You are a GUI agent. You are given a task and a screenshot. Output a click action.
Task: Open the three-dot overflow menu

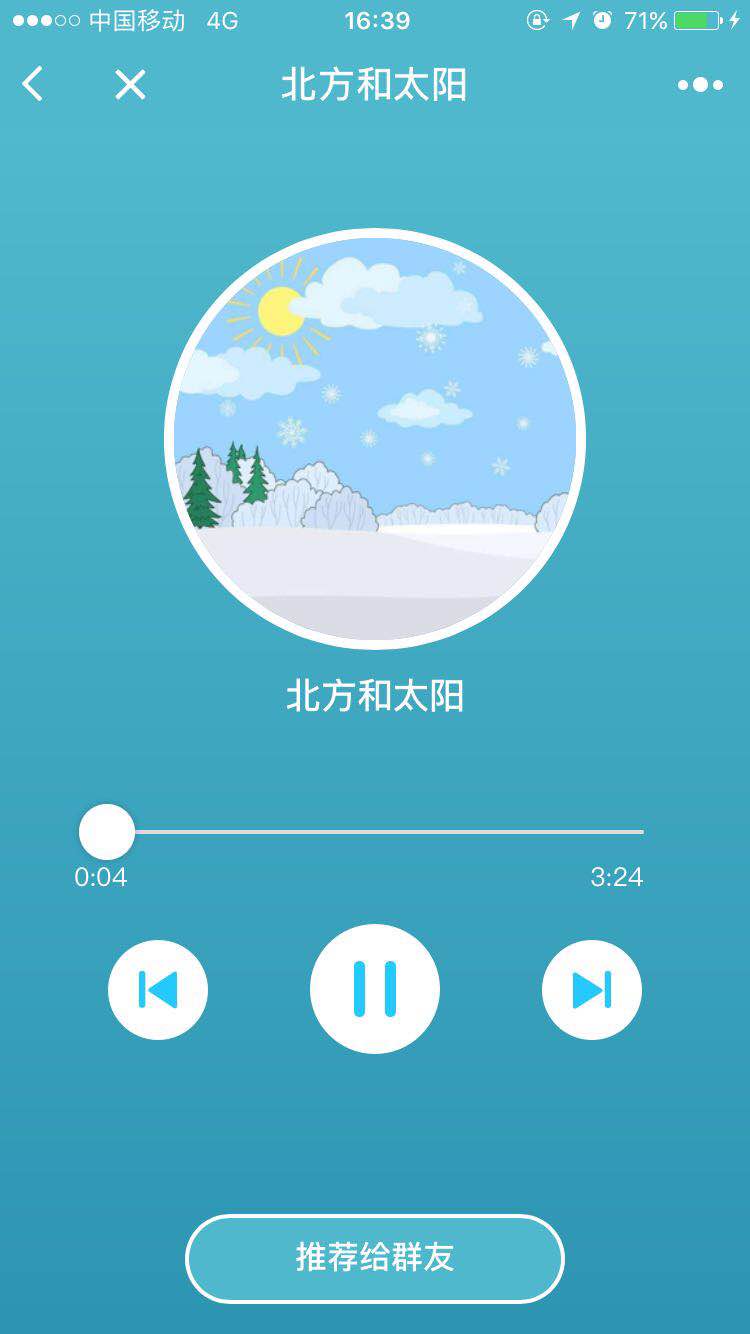click(x=700, y=85)
